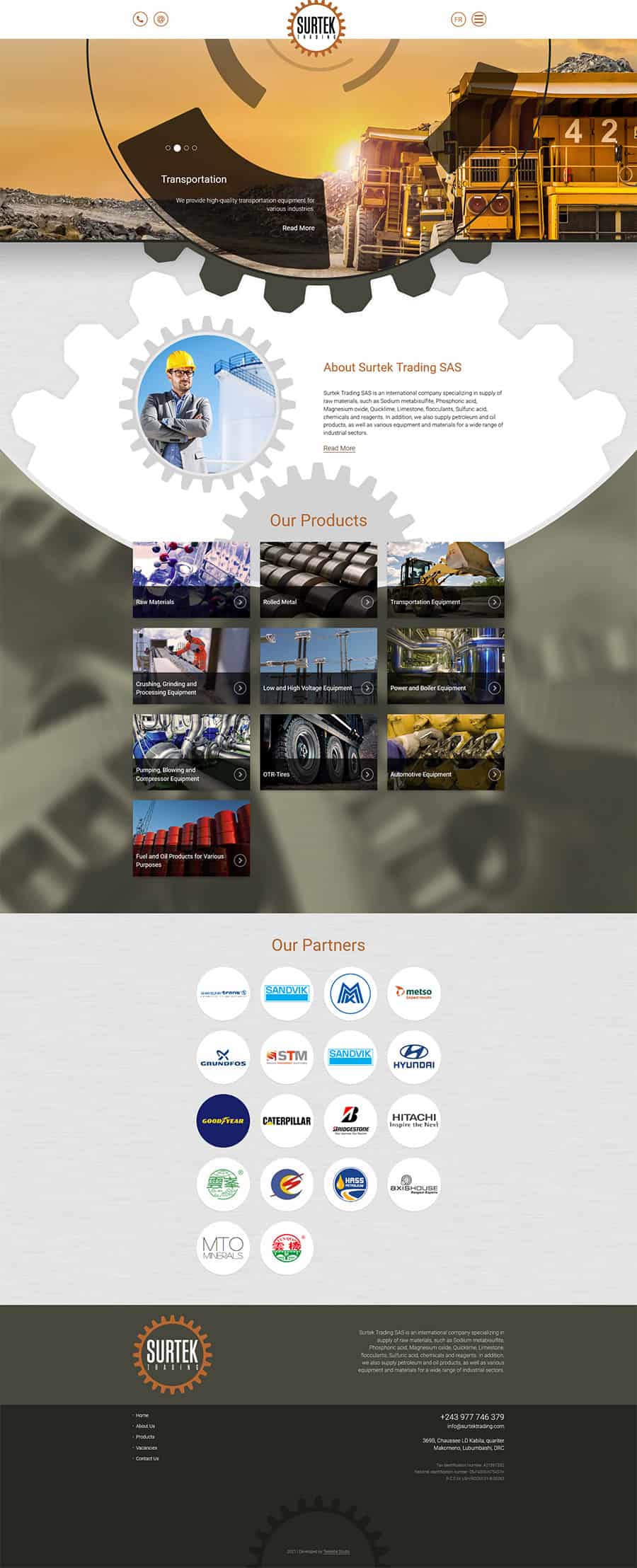
Task: Select the Transportation Equipment card
Action: click(x=445, y=580)
